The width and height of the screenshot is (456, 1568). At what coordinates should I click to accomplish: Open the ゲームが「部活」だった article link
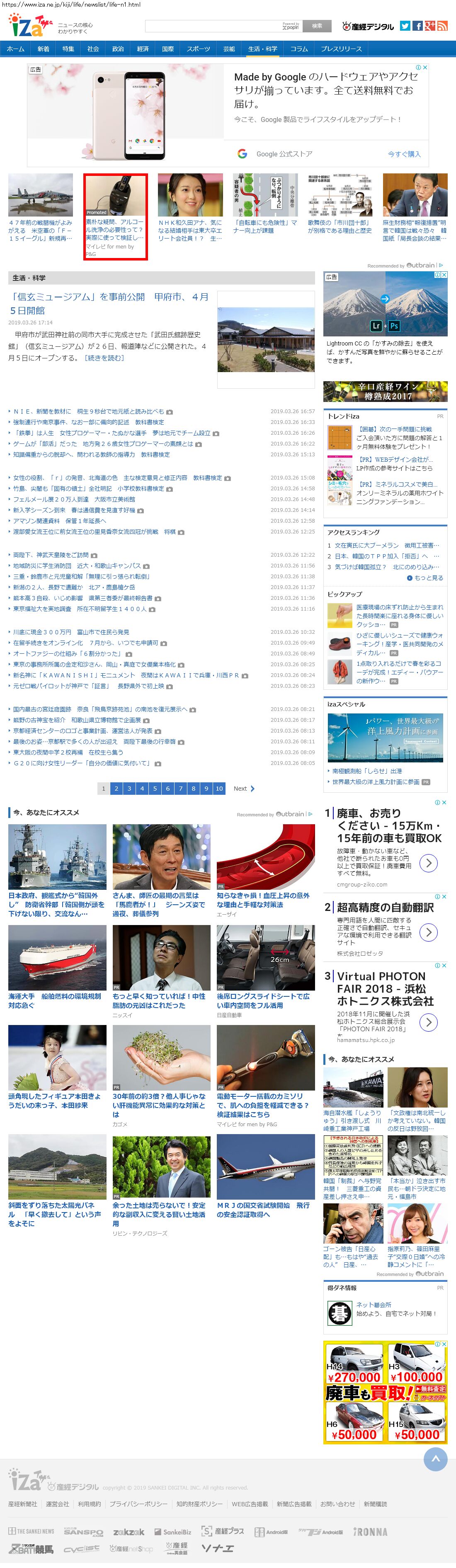(x=103, y=444)
